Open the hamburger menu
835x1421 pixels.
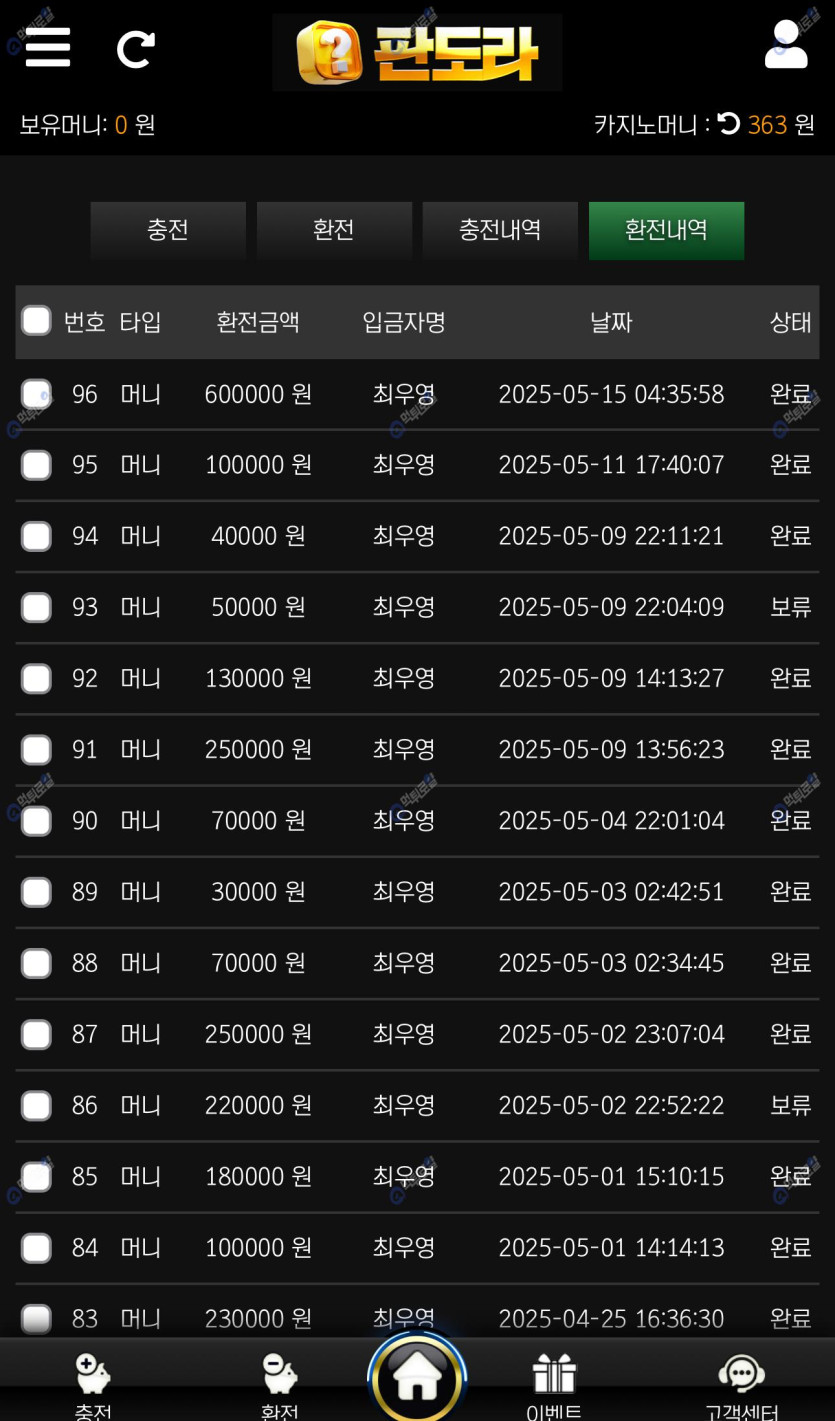tap(48, 47)
